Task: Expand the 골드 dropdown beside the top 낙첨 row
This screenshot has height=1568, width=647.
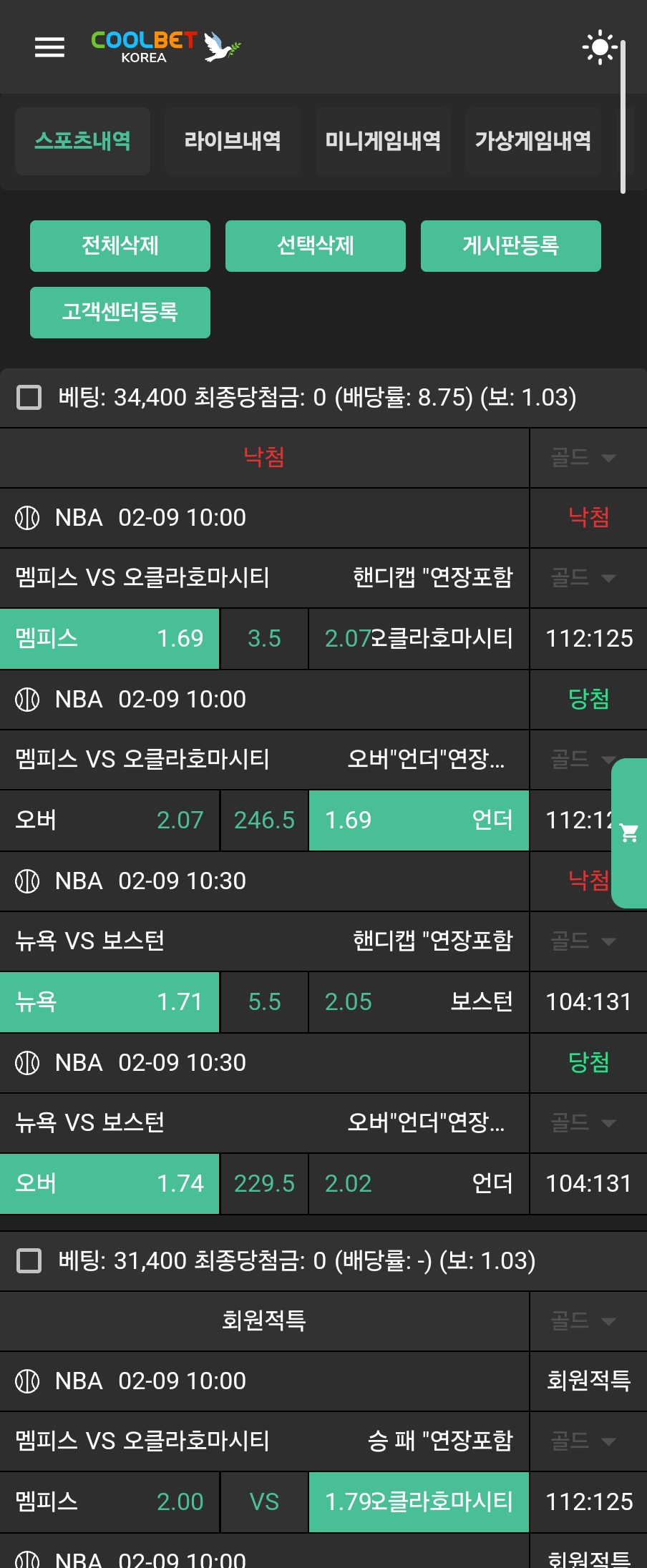Action: 584,458
